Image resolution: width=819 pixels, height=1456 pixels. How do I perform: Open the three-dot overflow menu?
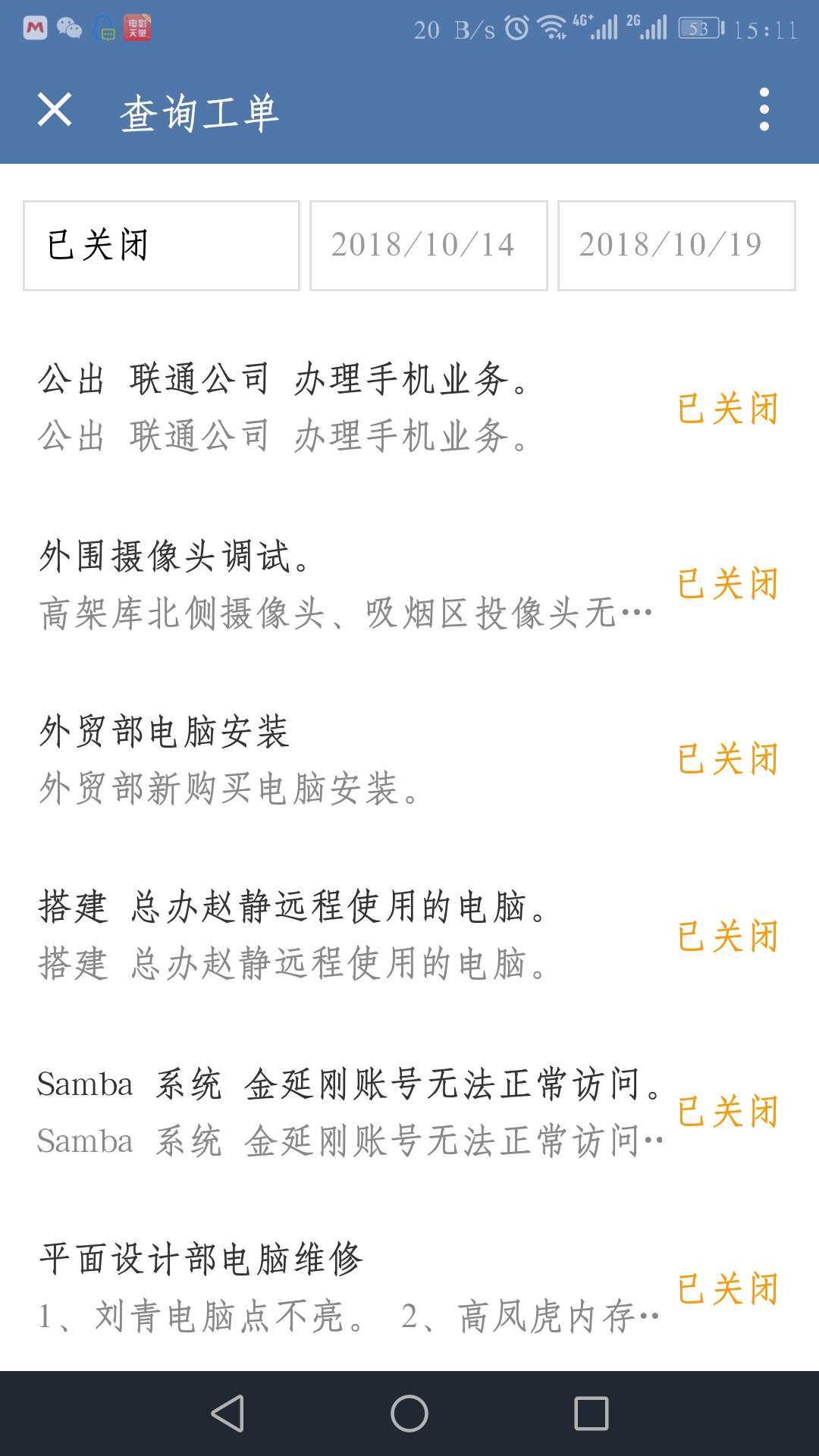click(x=764, y=110)
